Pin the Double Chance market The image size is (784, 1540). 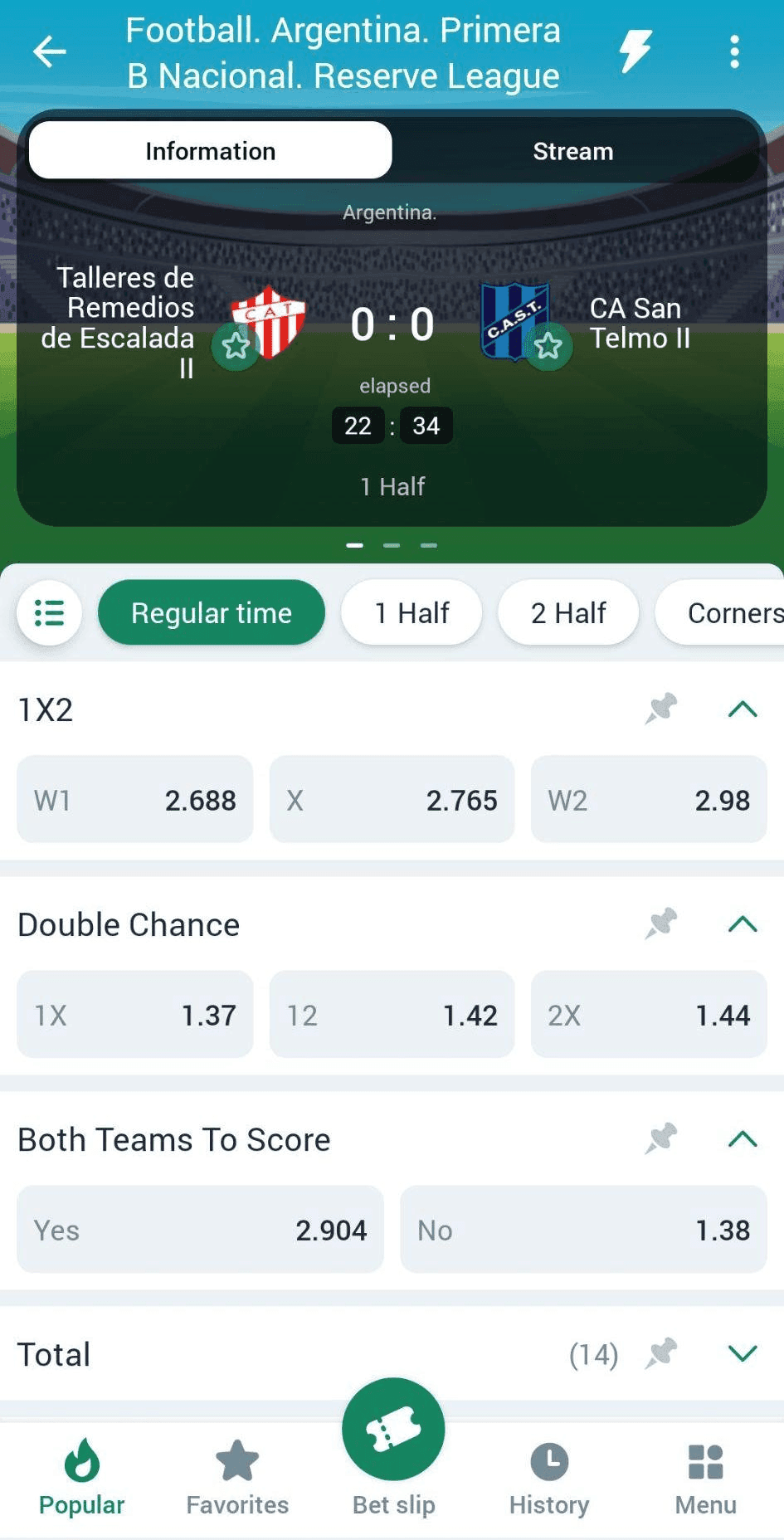coord(661,924)
